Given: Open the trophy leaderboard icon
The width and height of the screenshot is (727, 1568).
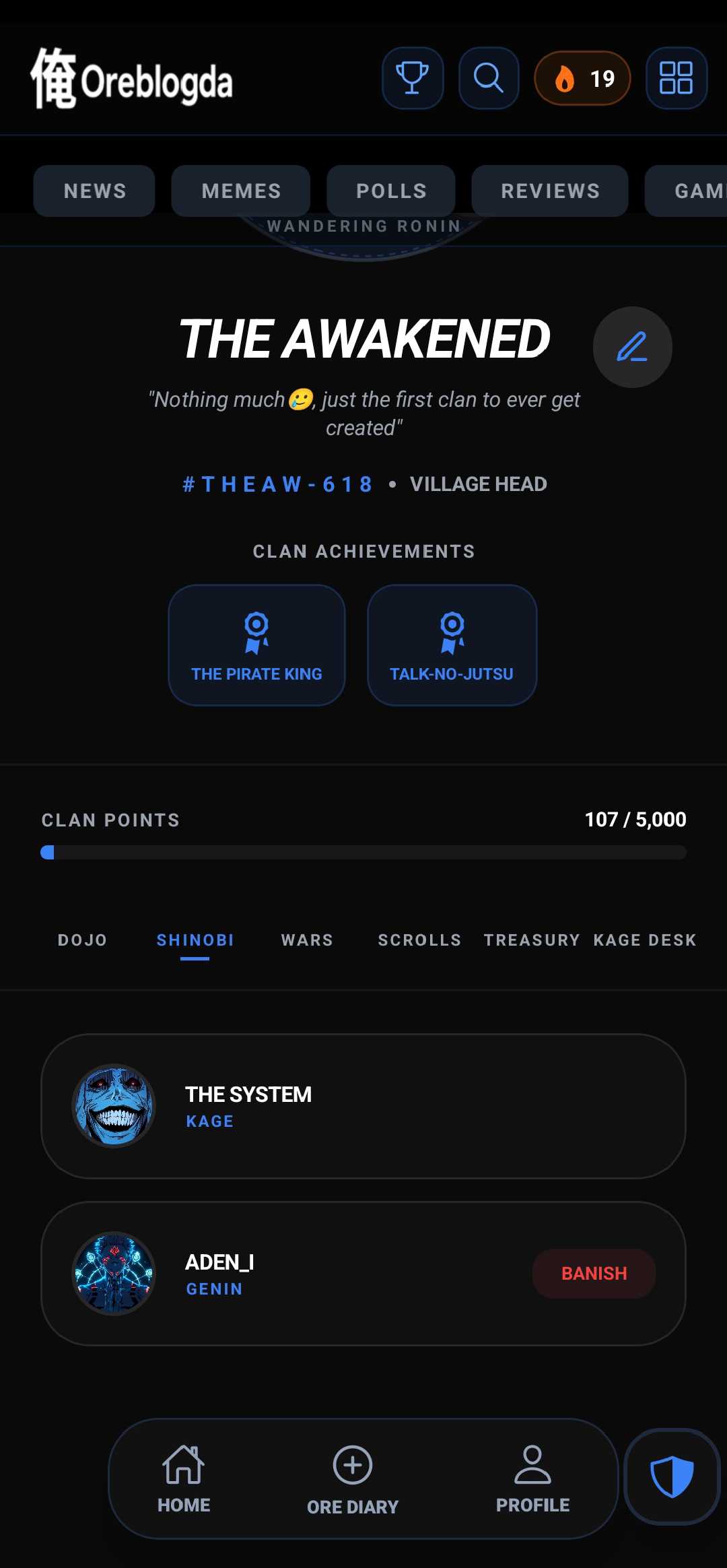Looking at the screenshot, I should pos(413,78).
